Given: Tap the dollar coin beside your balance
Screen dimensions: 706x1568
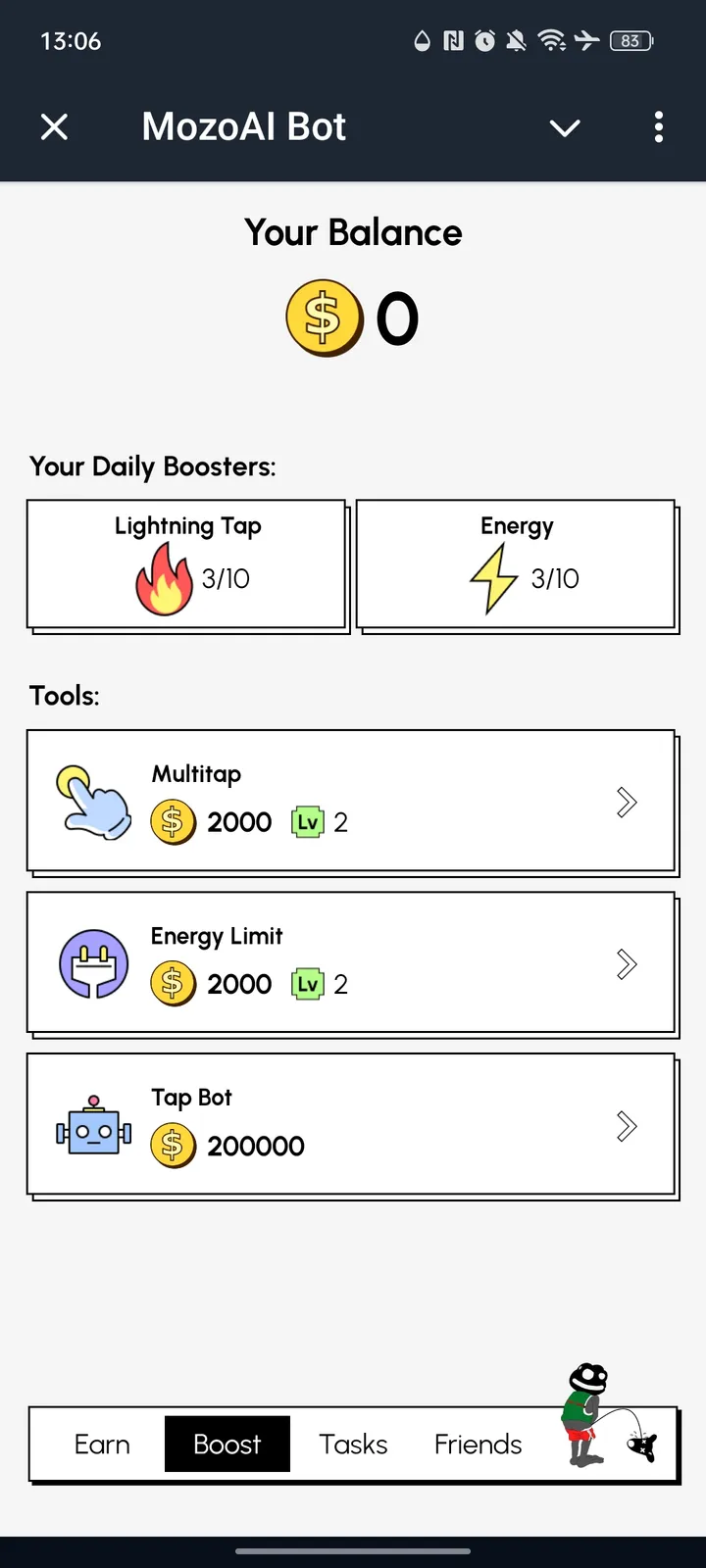Looking at the screenshot, I should pyautogui.click(x=325, y=317).
